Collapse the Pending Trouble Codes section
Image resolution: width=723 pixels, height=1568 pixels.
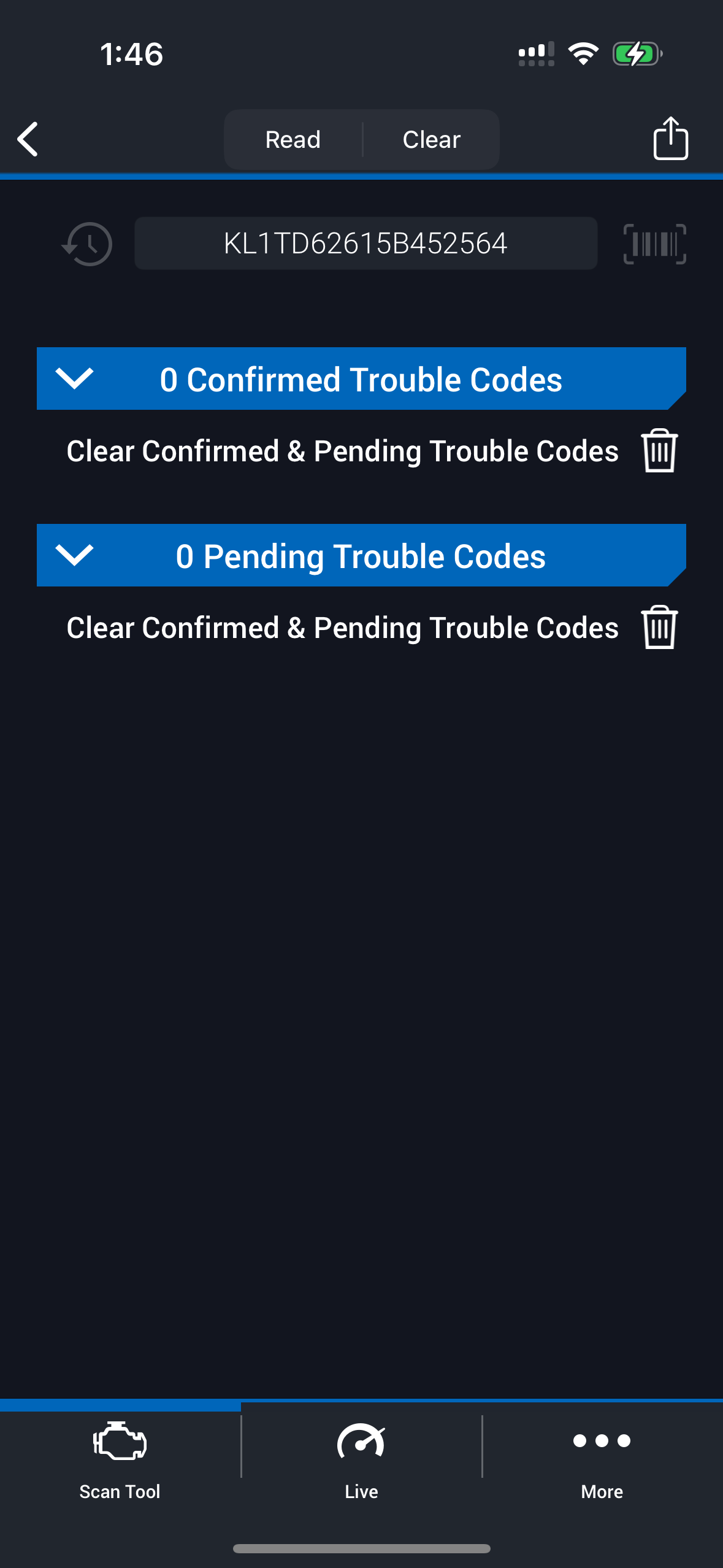(74, 555)
